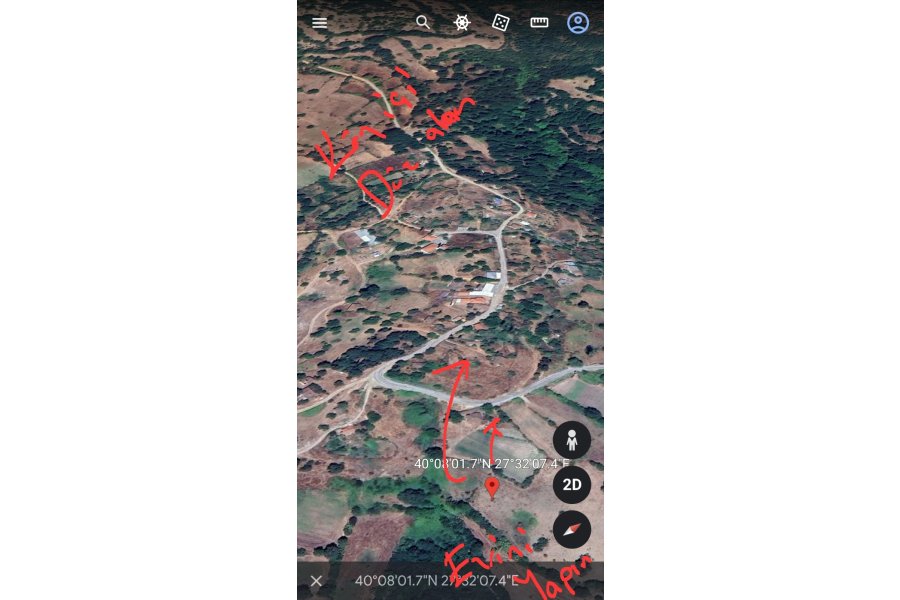This screenshot has height=600, width=900.
Task: Tap the I'm Feeling Lucky dice
Action: coord(501,22)
